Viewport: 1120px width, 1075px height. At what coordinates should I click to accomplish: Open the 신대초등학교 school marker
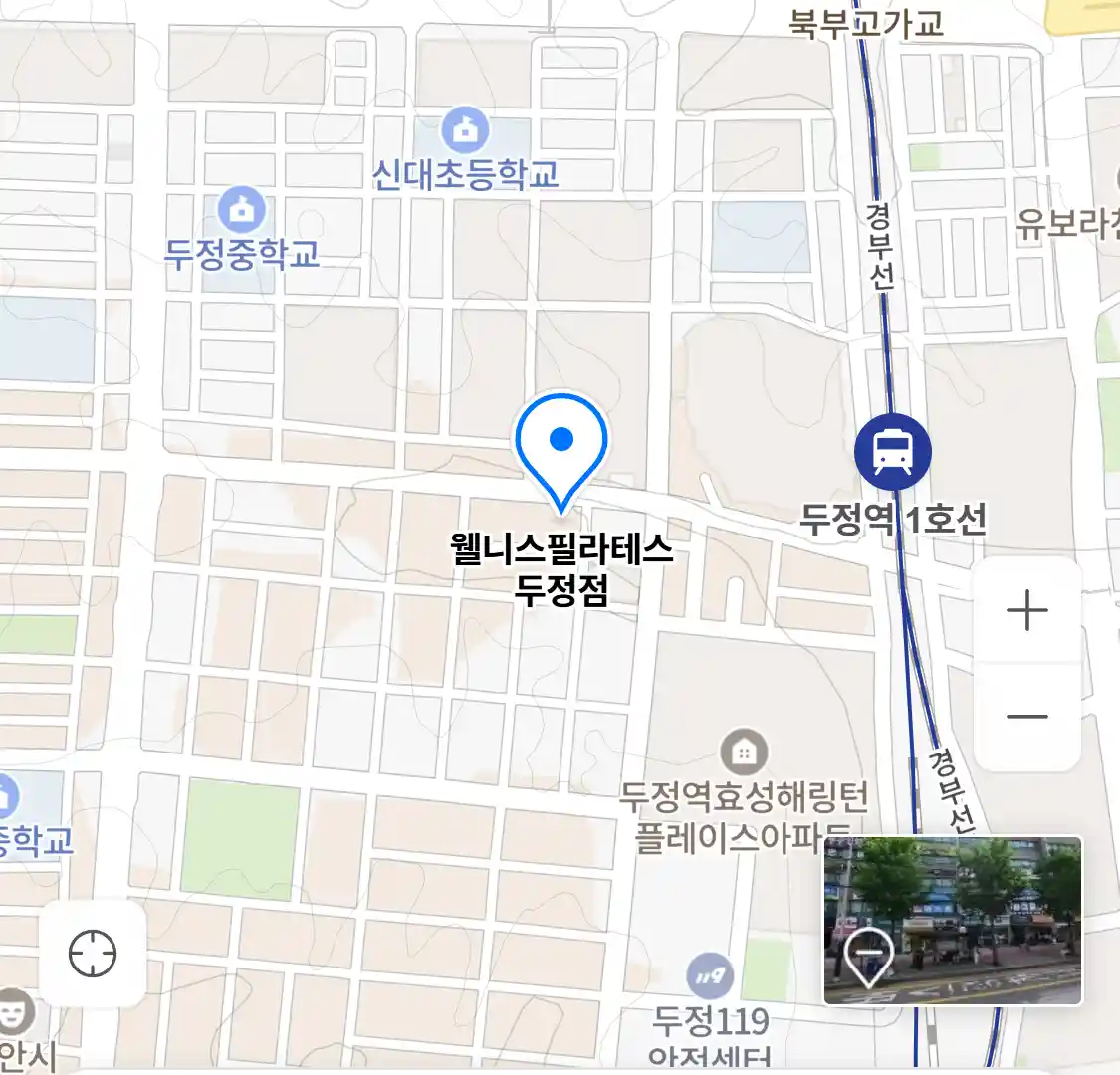[464, 131]
